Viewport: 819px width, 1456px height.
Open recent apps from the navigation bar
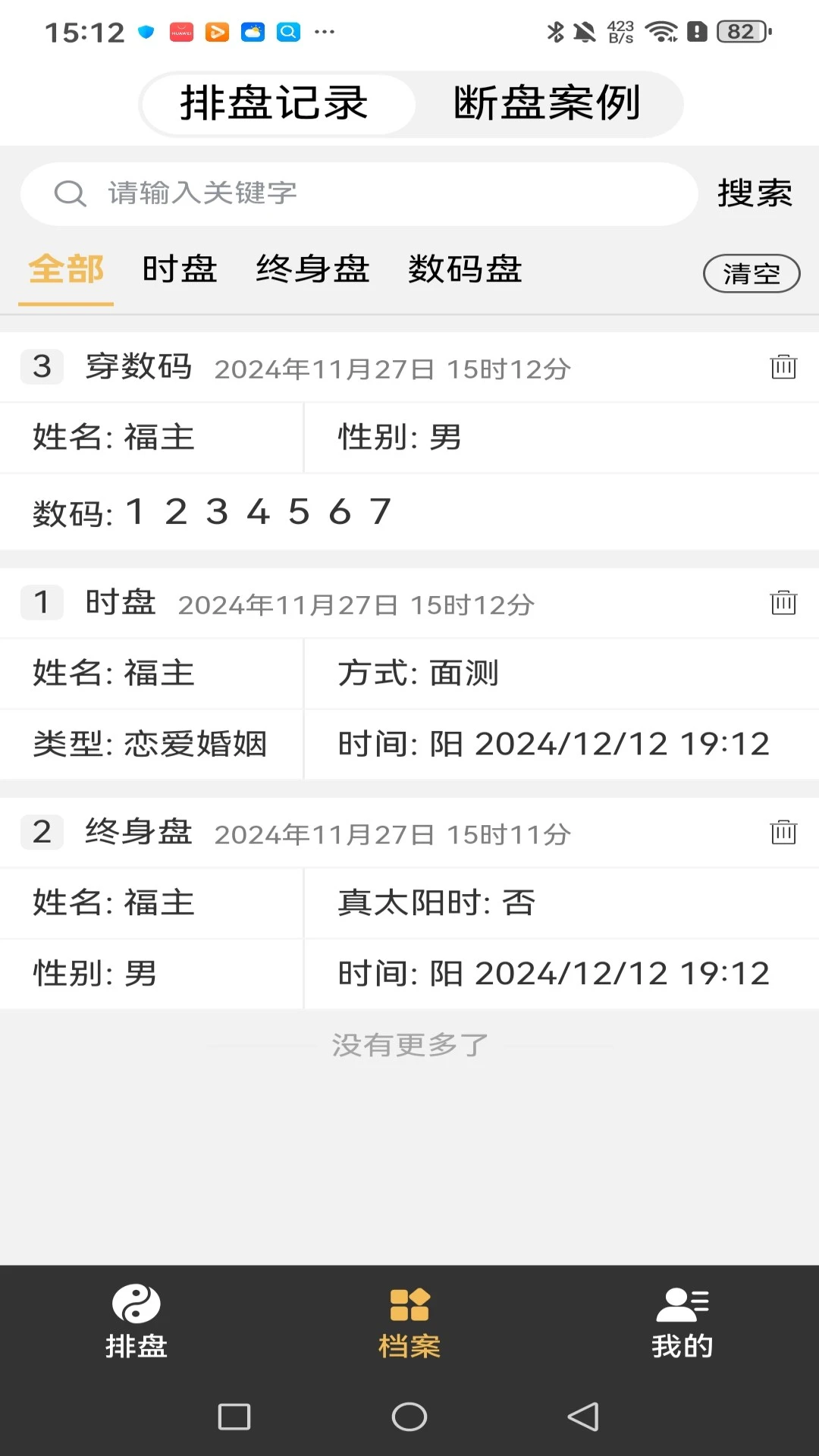tap(234, 1417)
